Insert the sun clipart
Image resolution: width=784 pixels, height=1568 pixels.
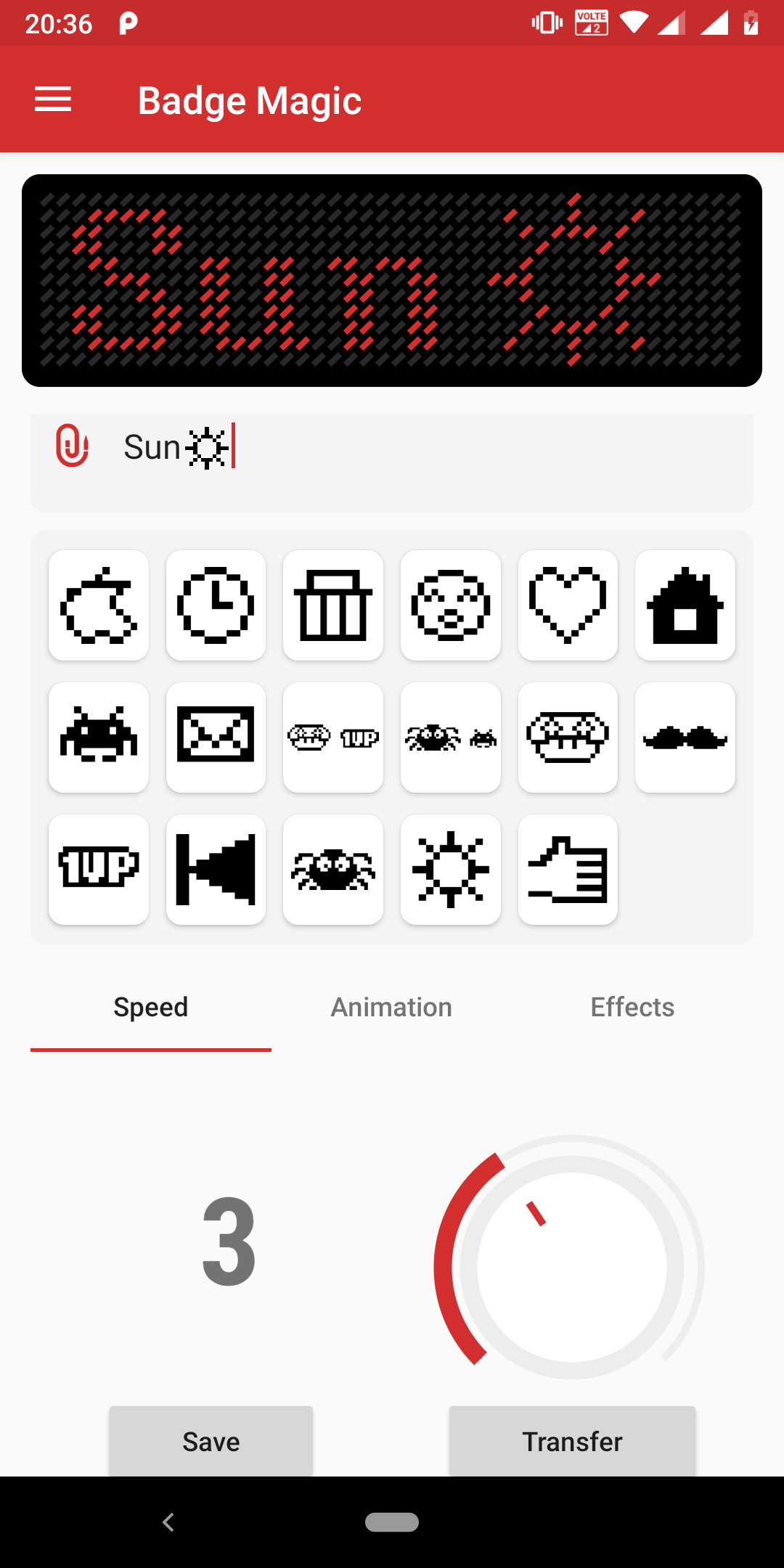pyautogui.click(x=451, y=870)
